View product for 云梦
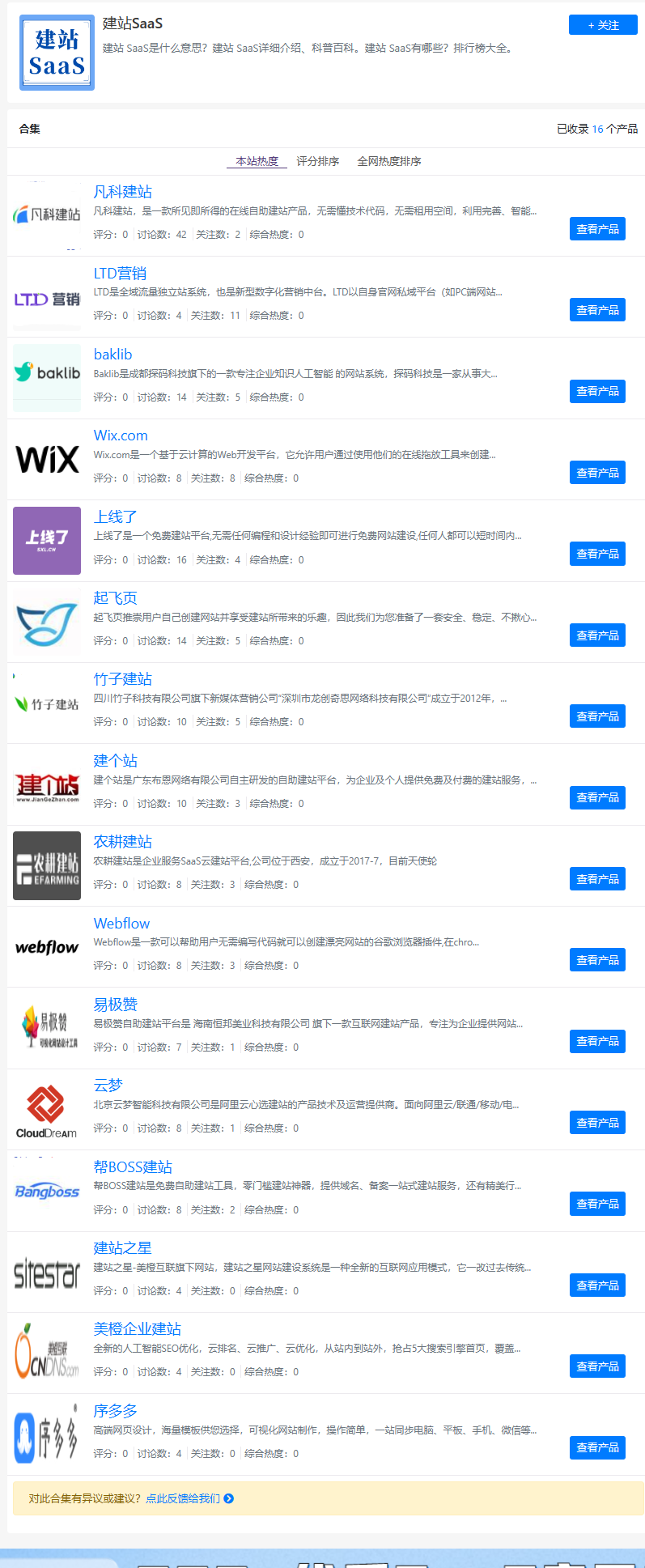The height and width of the screenshot is (1568, 645). [x=597, y=1123]
